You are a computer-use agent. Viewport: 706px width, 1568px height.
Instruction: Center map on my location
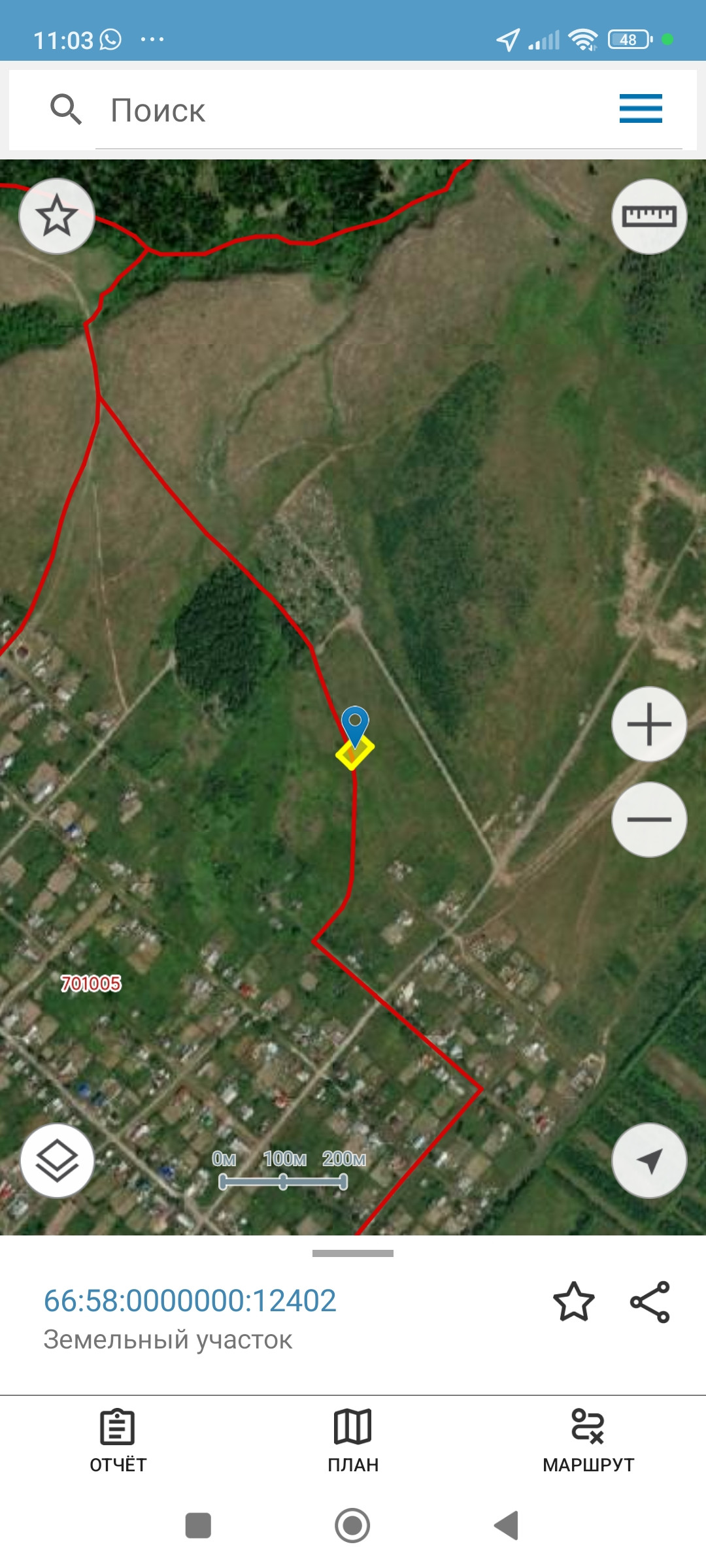pyautogui.click(x=648, y=1161)
